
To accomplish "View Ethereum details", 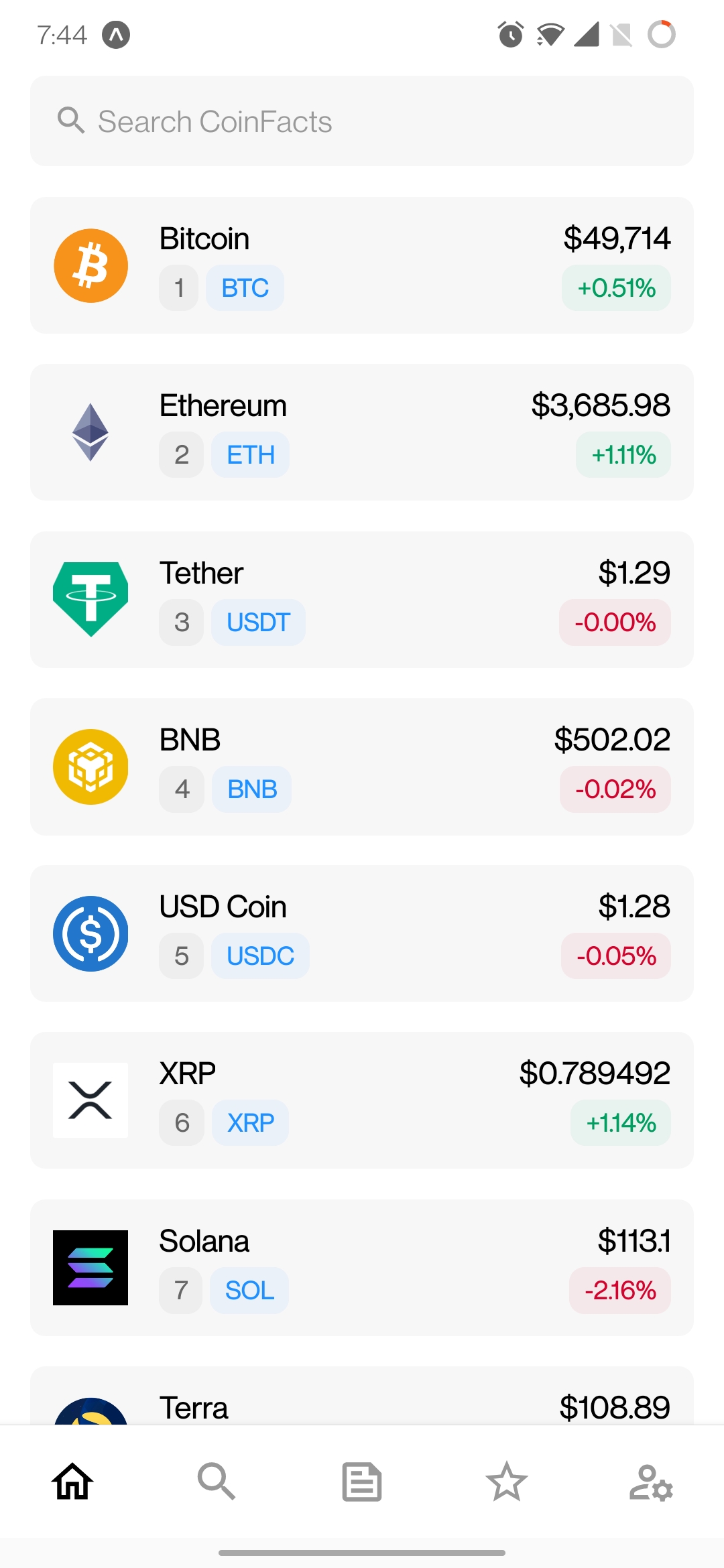I will (x=362, y=432).
